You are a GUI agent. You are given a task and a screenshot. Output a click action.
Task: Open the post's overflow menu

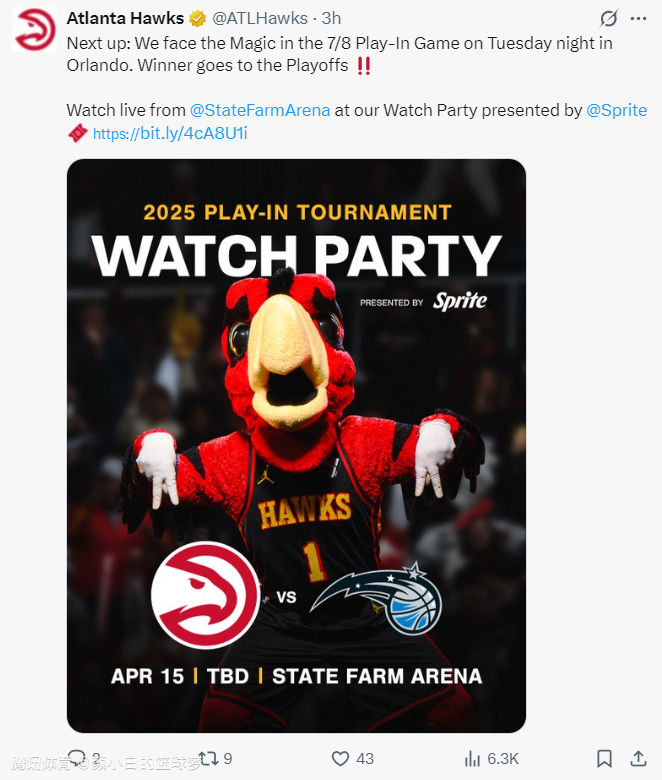click(x=638, y=18)
